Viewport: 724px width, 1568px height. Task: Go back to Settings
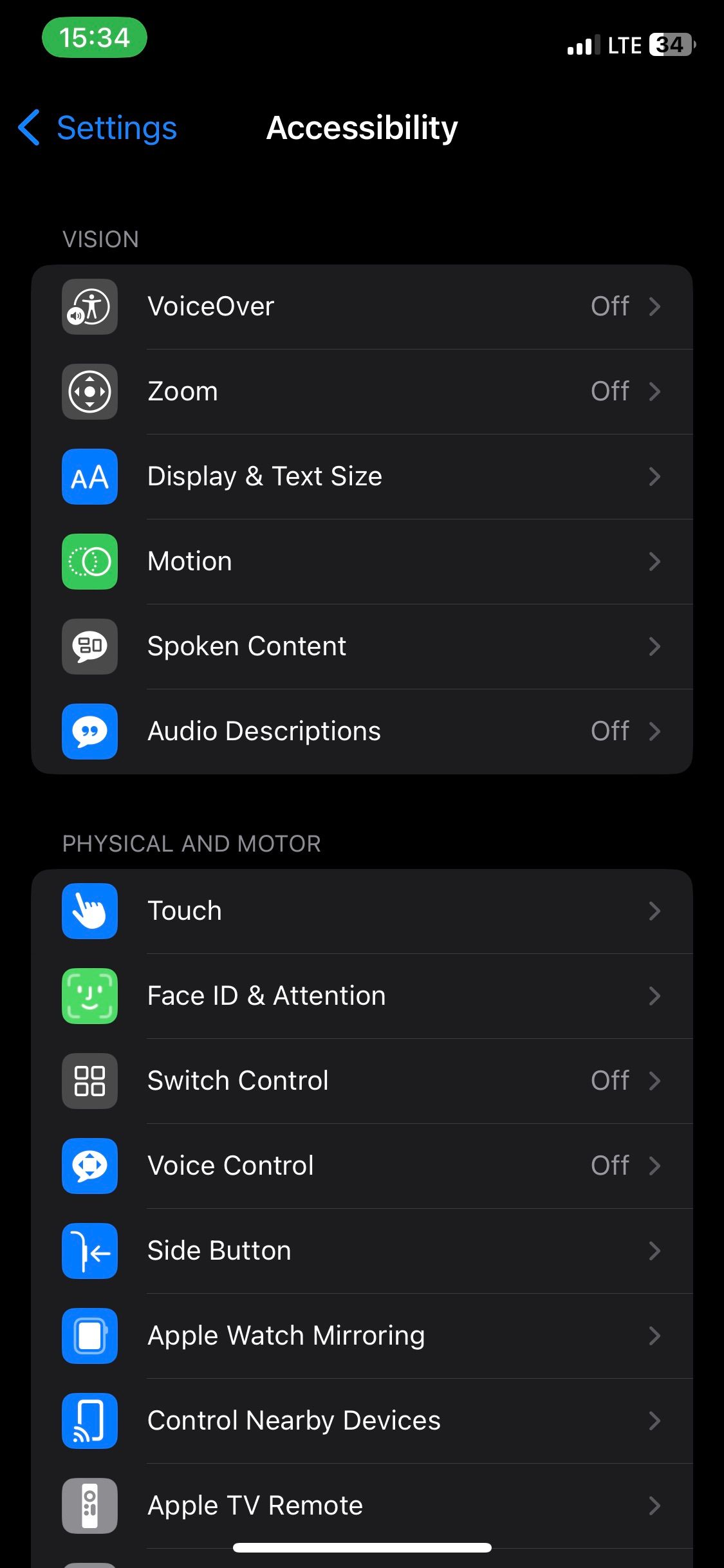click(98, 127)
